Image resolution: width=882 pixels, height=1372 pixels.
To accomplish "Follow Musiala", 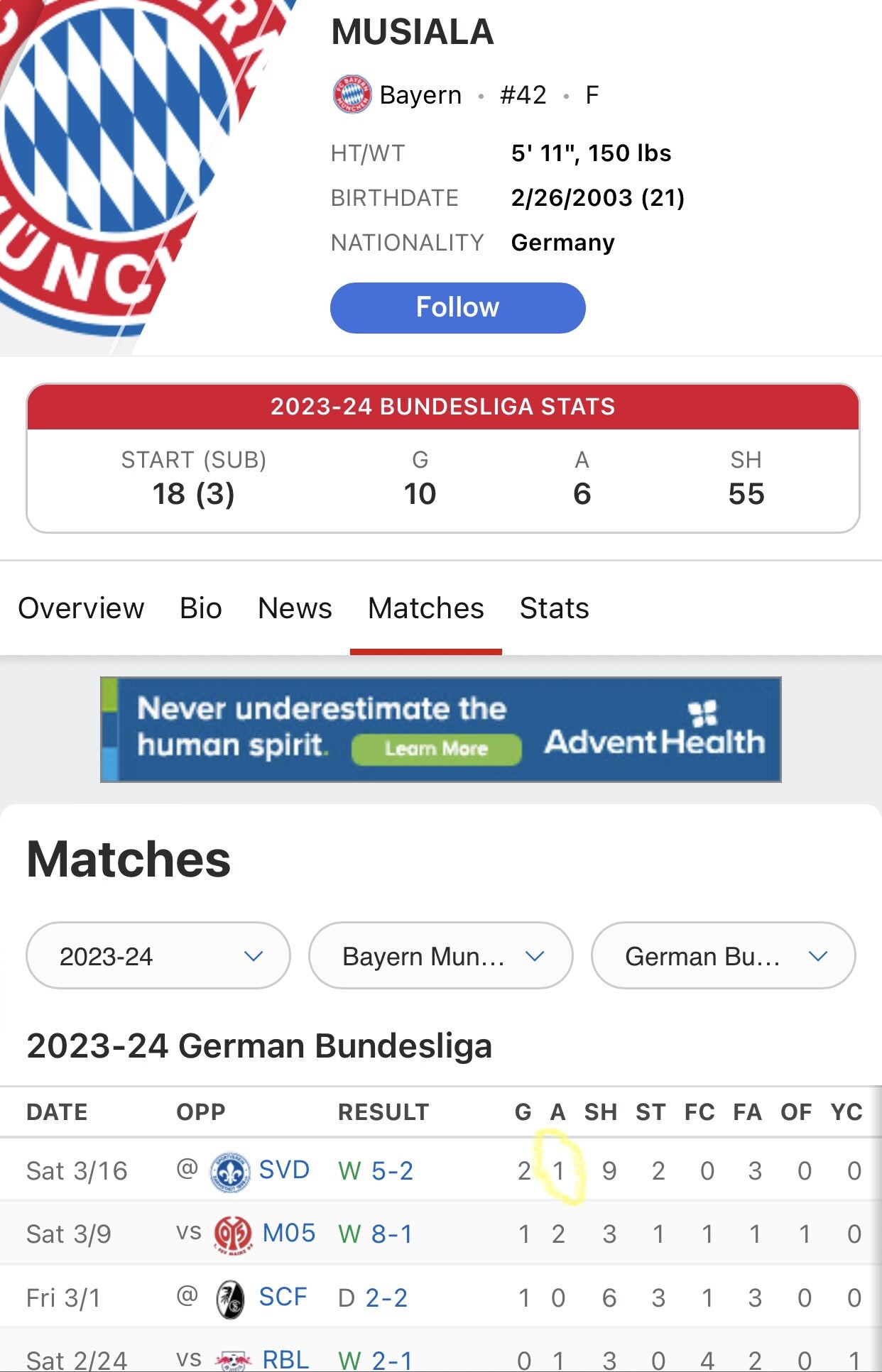I will click(457, 308).
